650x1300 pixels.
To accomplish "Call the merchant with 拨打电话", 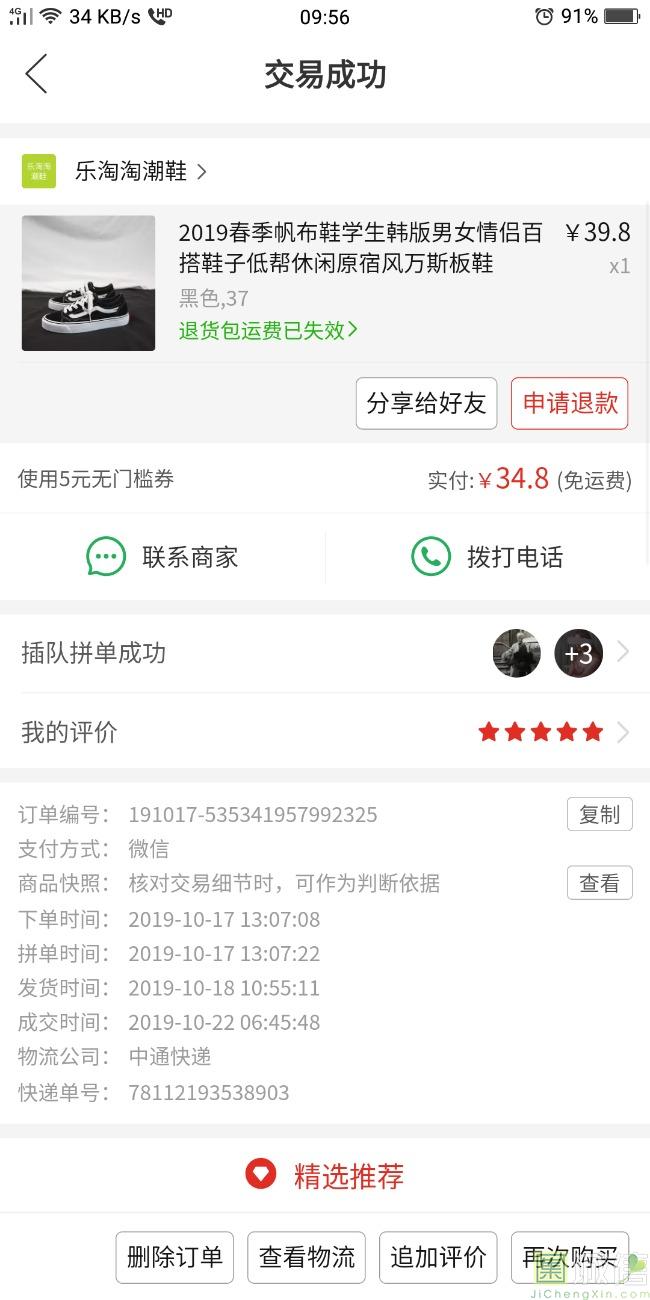I will point(487,557).
